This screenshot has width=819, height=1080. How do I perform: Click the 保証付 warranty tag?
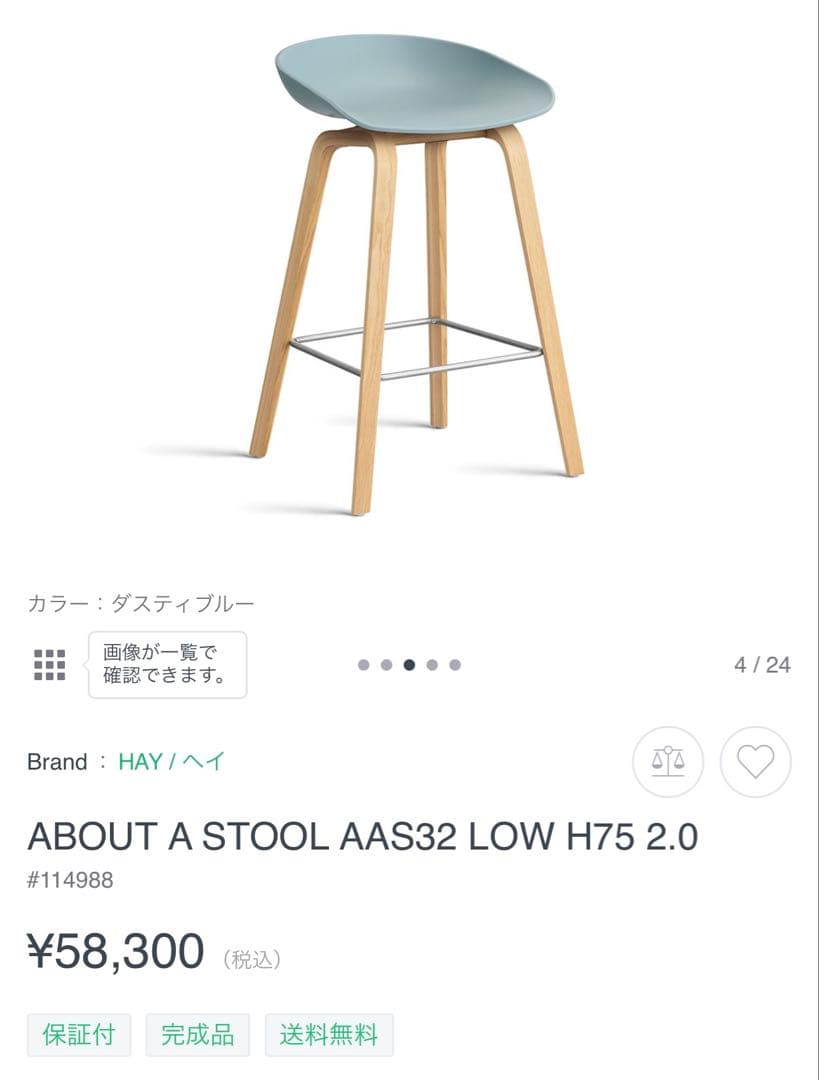[x=78, y=1036]
